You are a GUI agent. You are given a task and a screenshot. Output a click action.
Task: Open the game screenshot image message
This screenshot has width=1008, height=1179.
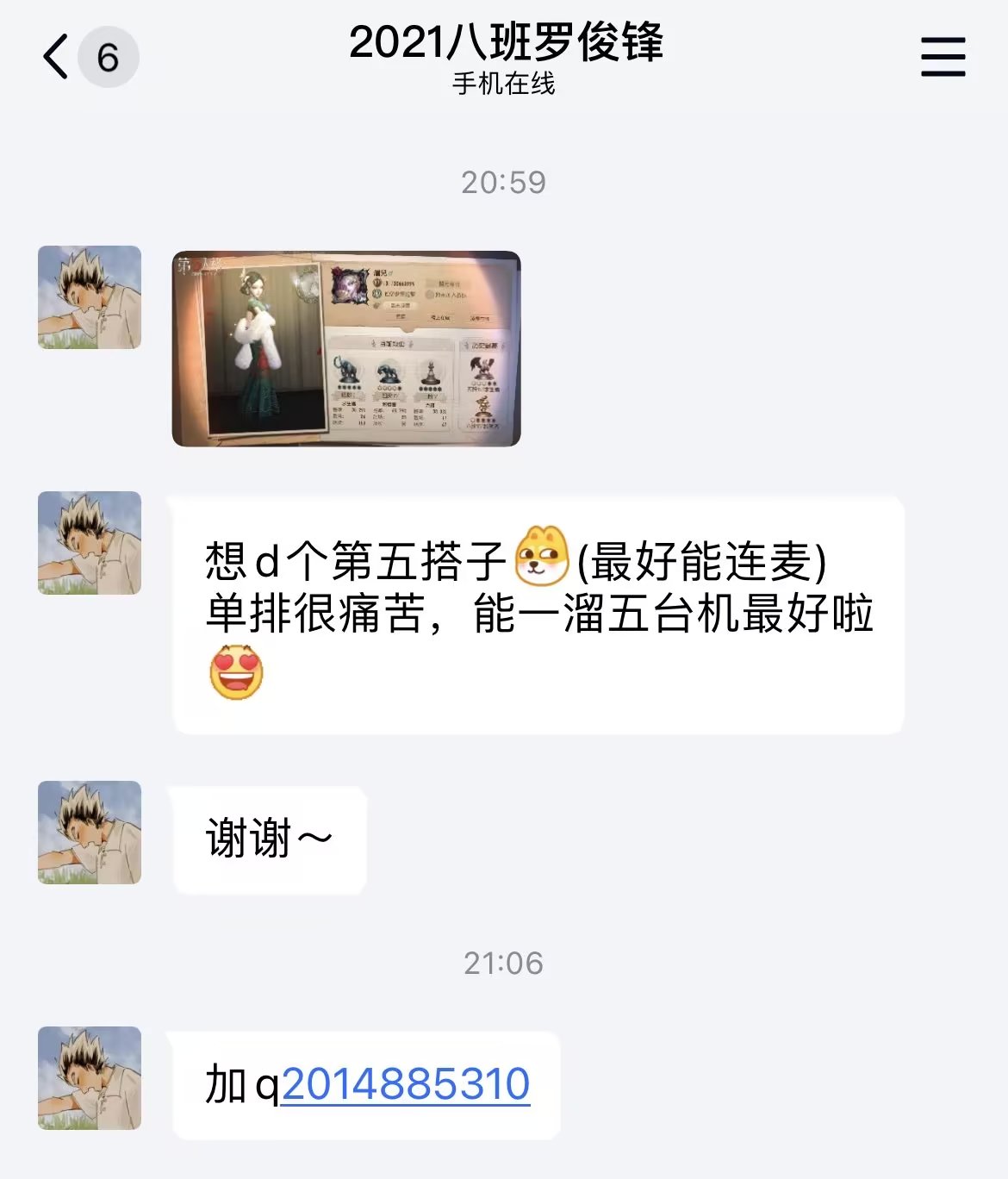346,348
